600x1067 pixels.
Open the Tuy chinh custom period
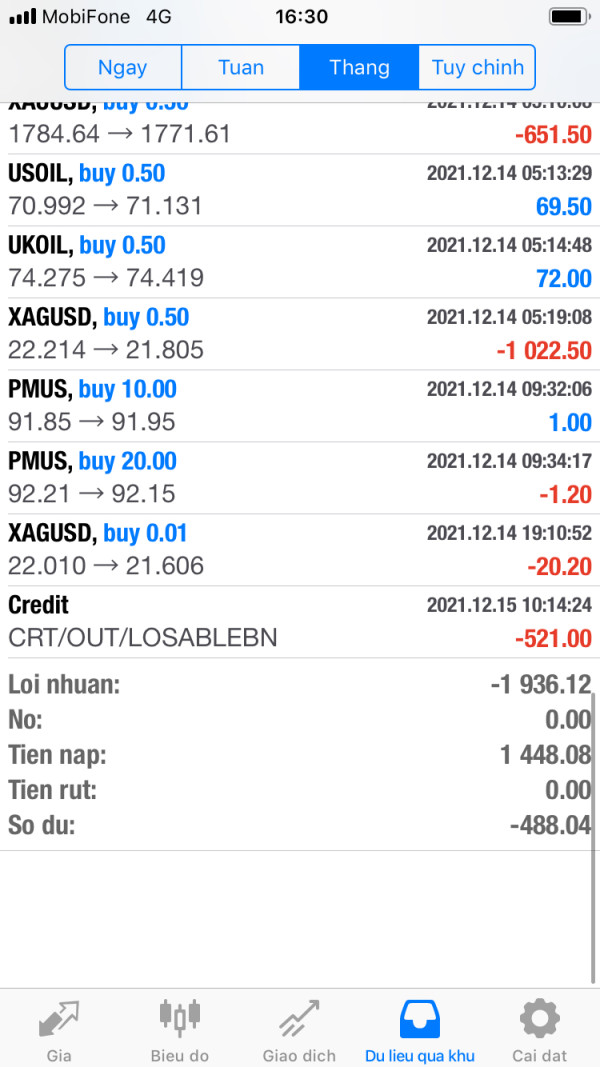[x=477, y=67]
